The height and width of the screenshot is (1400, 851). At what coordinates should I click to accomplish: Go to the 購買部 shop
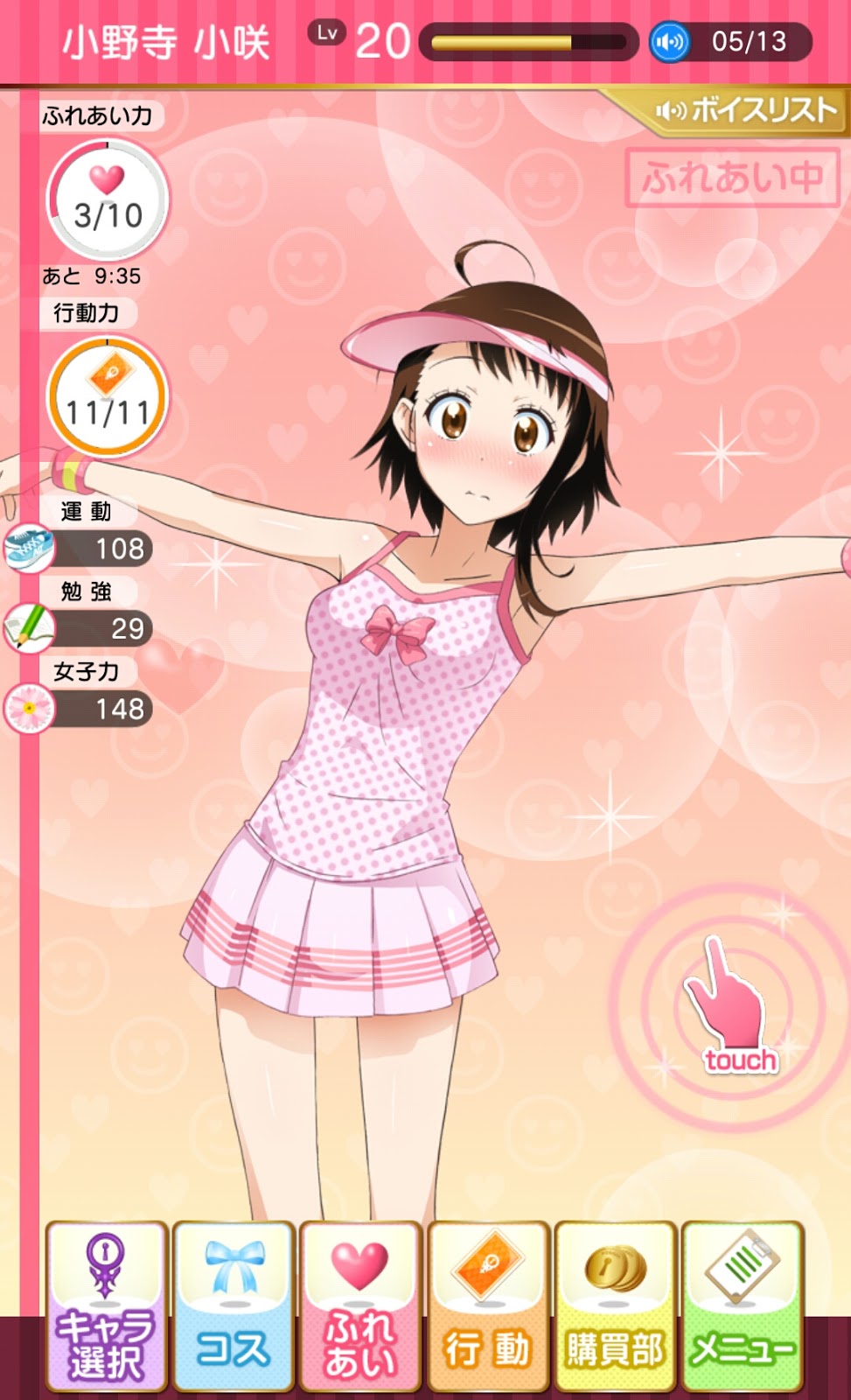click(x=615, y=1306)
